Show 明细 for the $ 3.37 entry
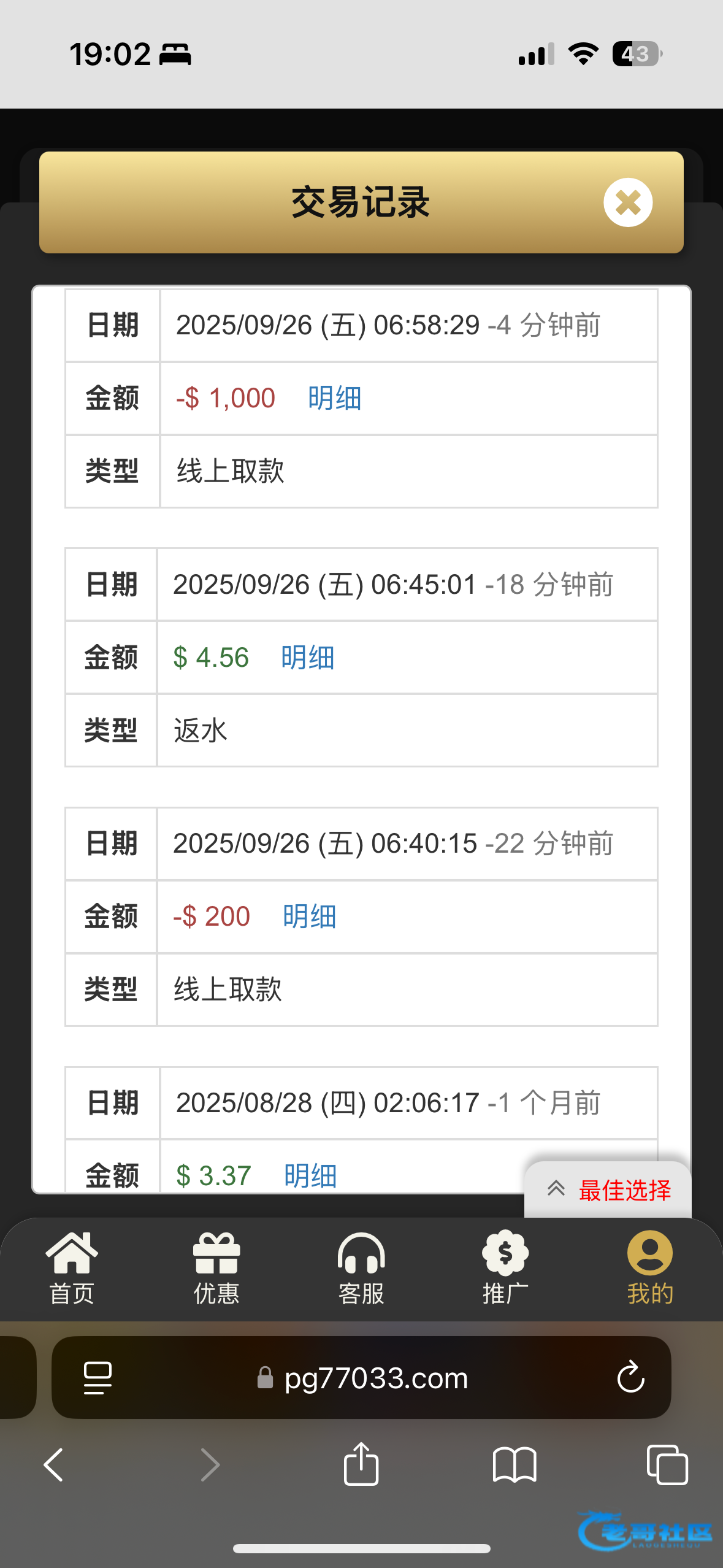The width and height of the screenshot is (723, 1568). coord(310,1175)
